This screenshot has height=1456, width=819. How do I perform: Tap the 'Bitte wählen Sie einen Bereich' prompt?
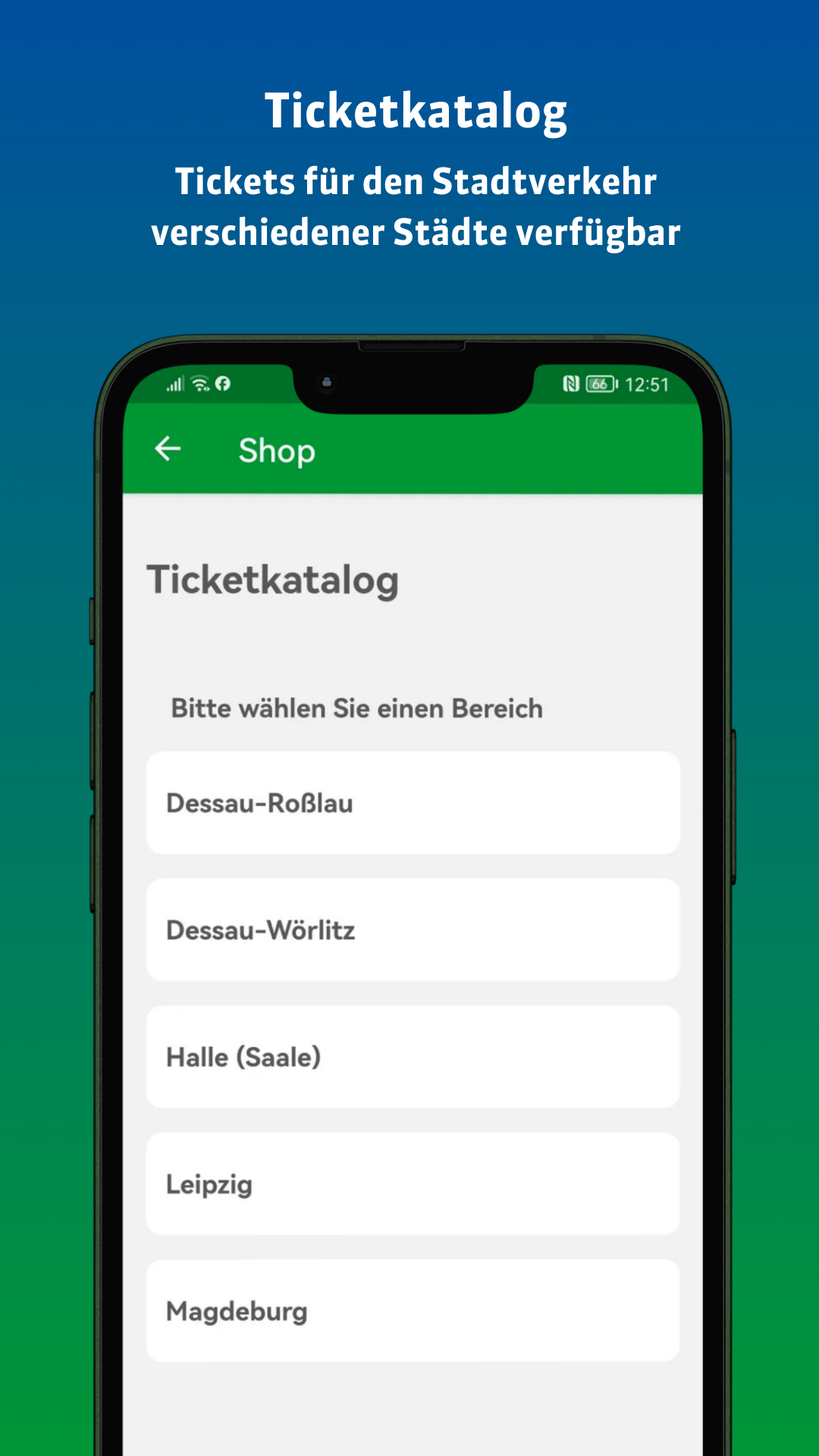[356, 708]
